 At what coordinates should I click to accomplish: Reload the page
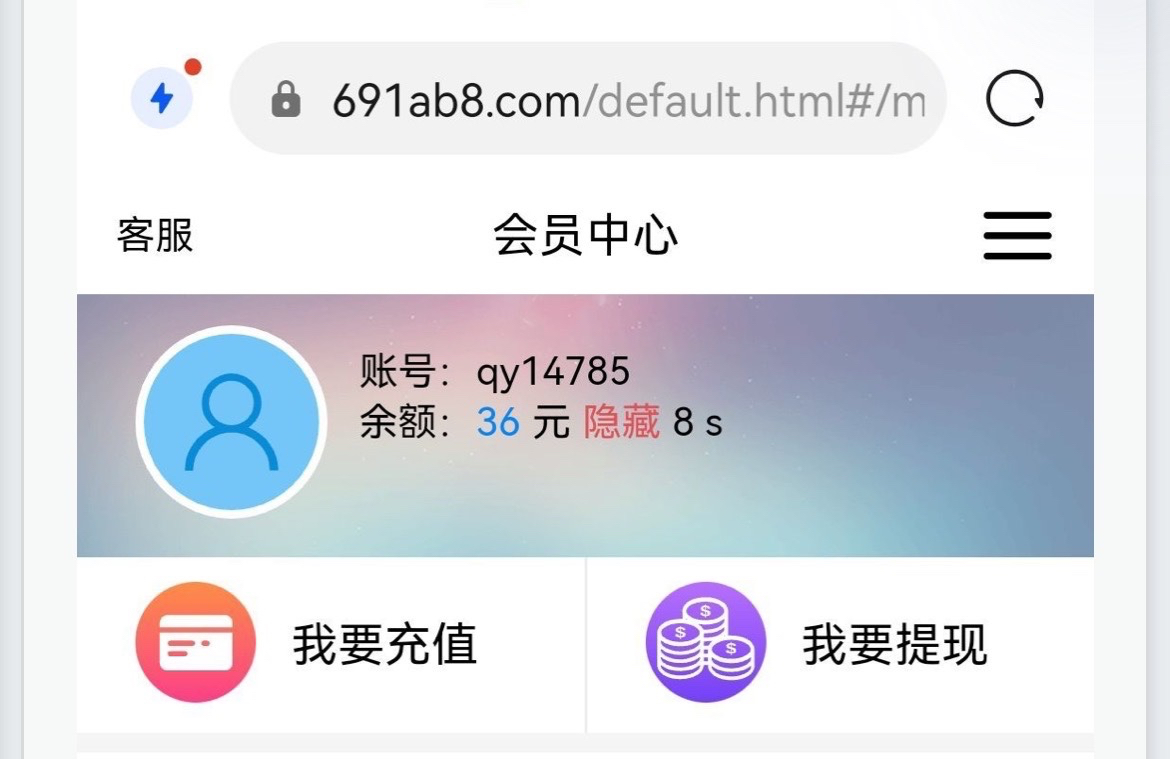pos(1014,99)
